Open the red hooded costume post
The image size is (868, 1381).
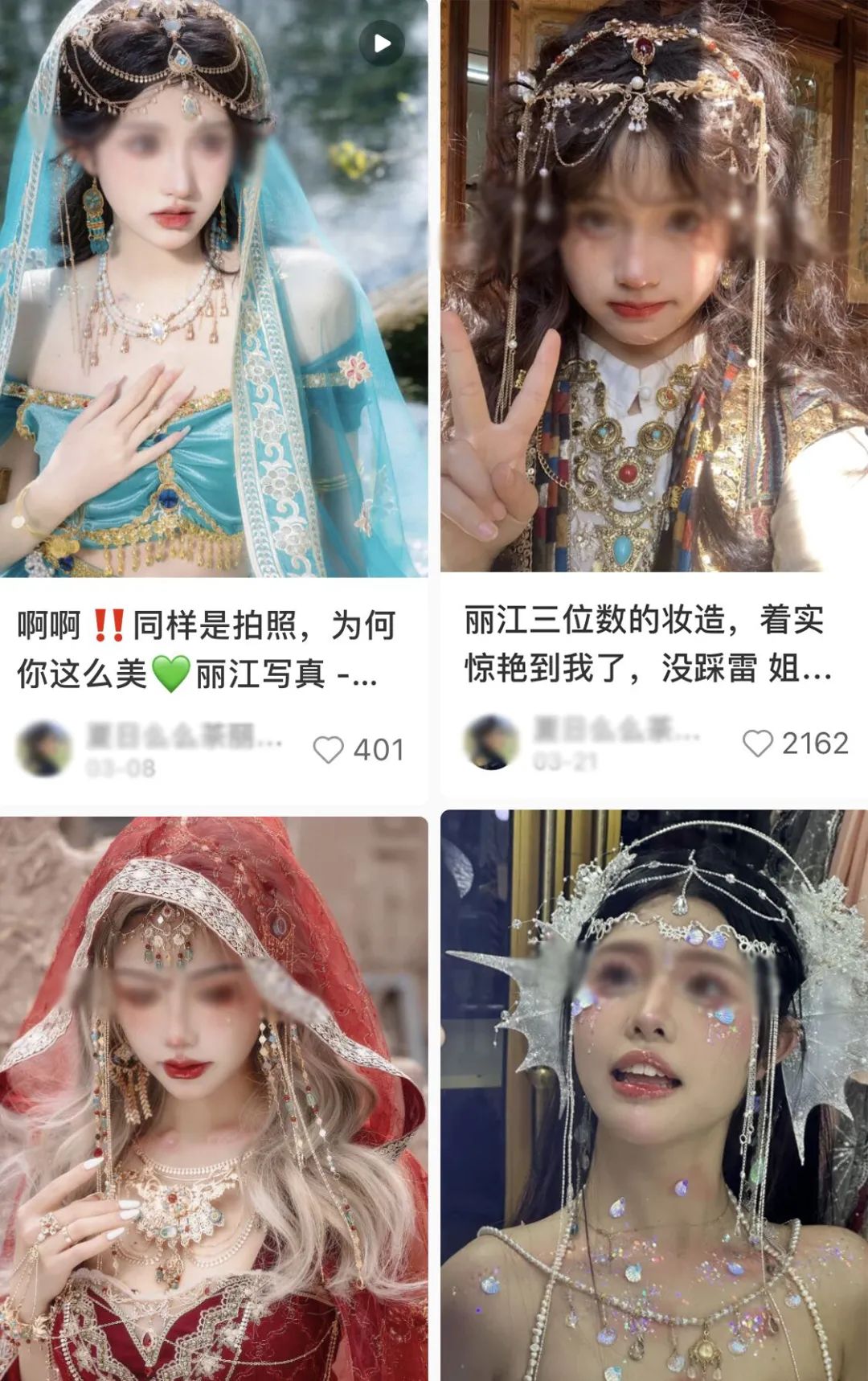pyautogui.click(x=213, y=1097)
